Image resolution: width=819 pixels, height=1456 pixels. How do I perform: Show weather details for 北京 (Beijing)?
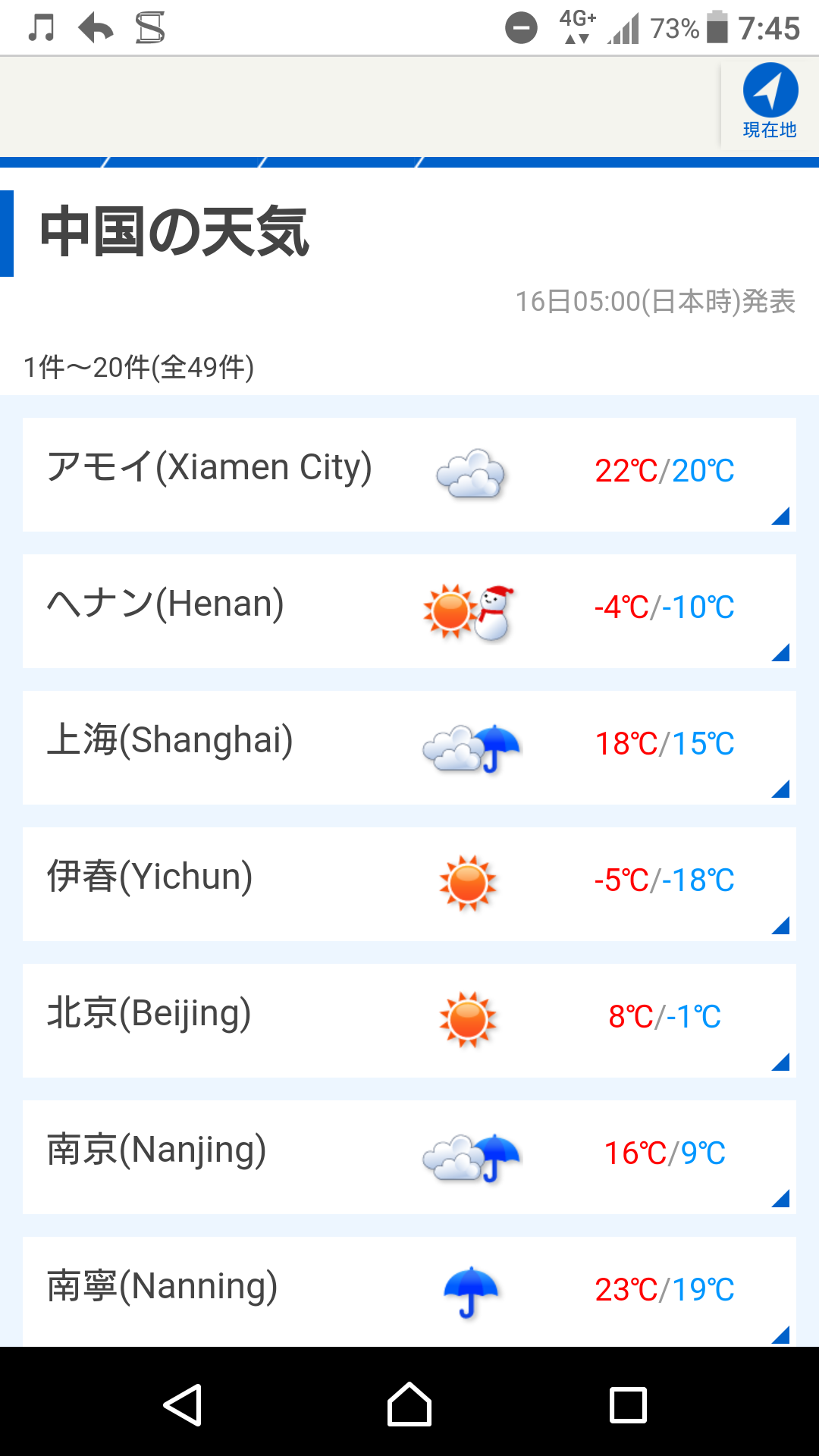(409, 1020)
